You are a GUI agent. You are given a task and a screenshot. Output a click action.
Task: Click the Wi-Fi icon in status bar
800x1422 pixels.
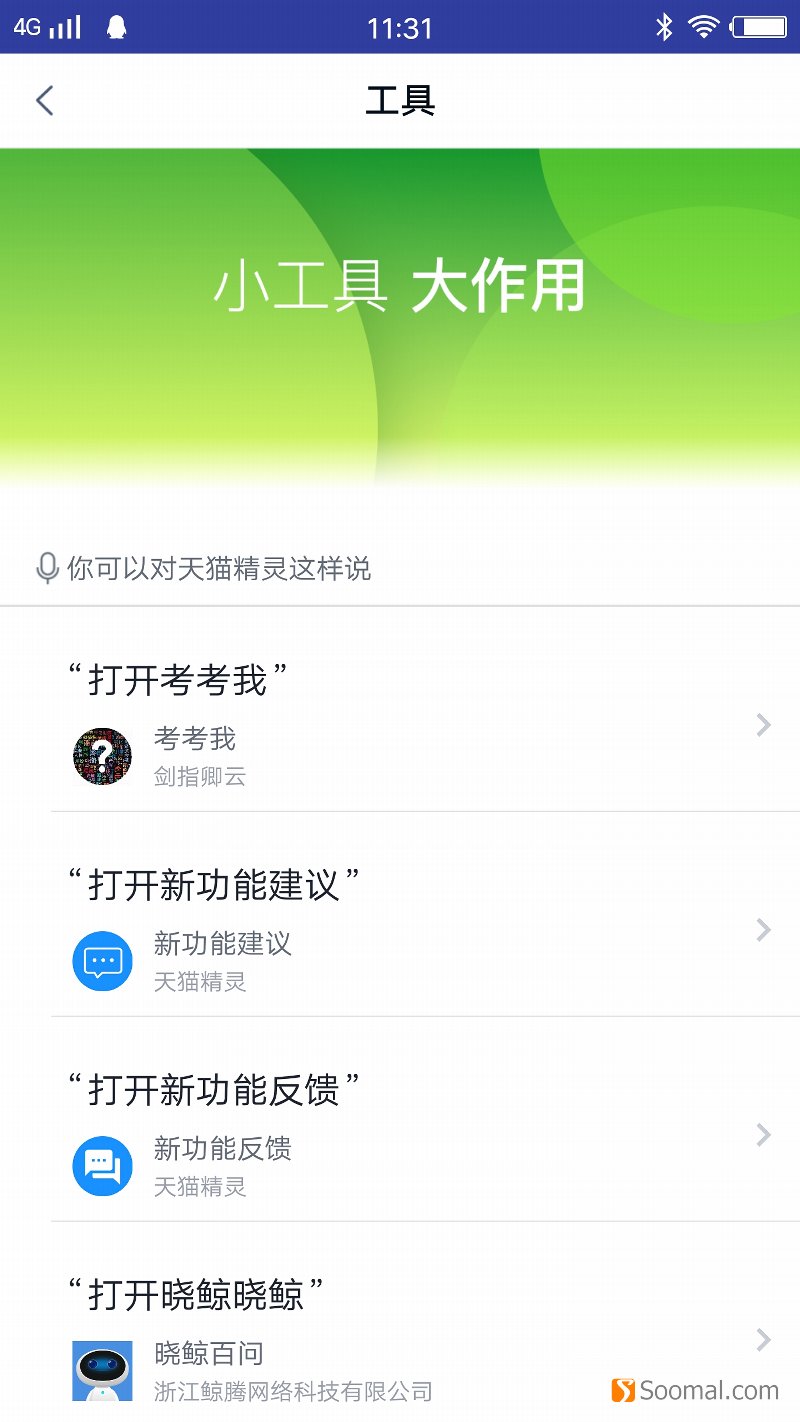(703, 27)
